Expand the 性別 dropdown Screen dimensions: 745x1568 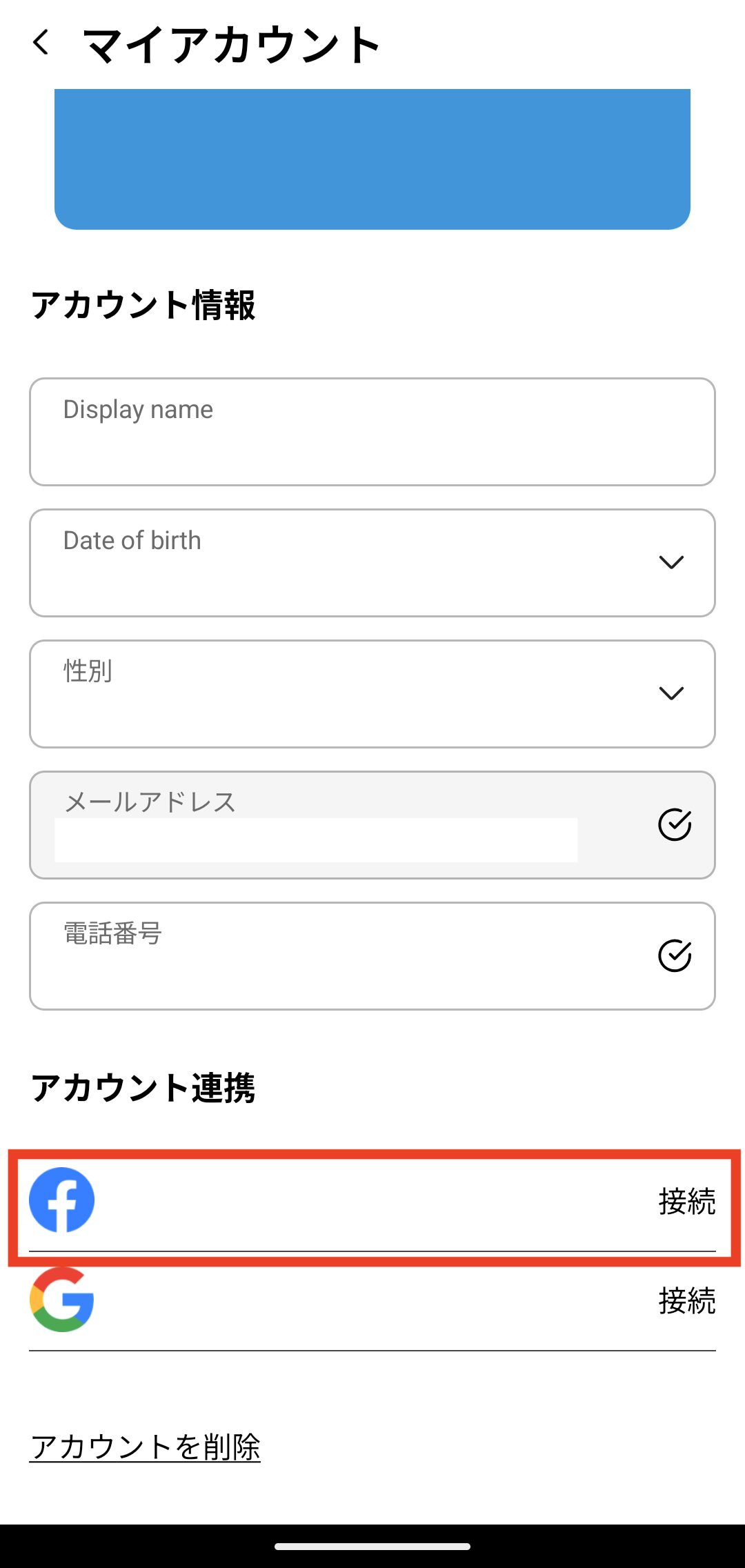372,694
